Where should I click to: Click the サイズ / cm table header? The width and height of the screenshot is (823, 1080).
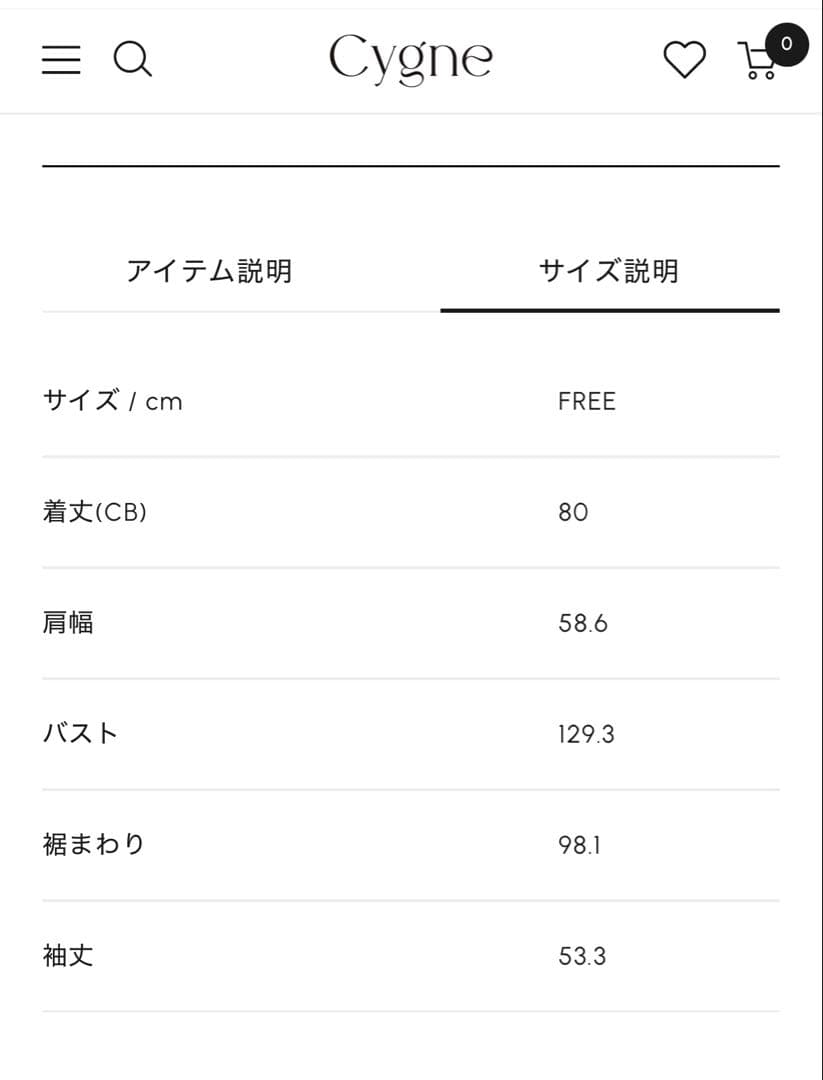point(112,401)
